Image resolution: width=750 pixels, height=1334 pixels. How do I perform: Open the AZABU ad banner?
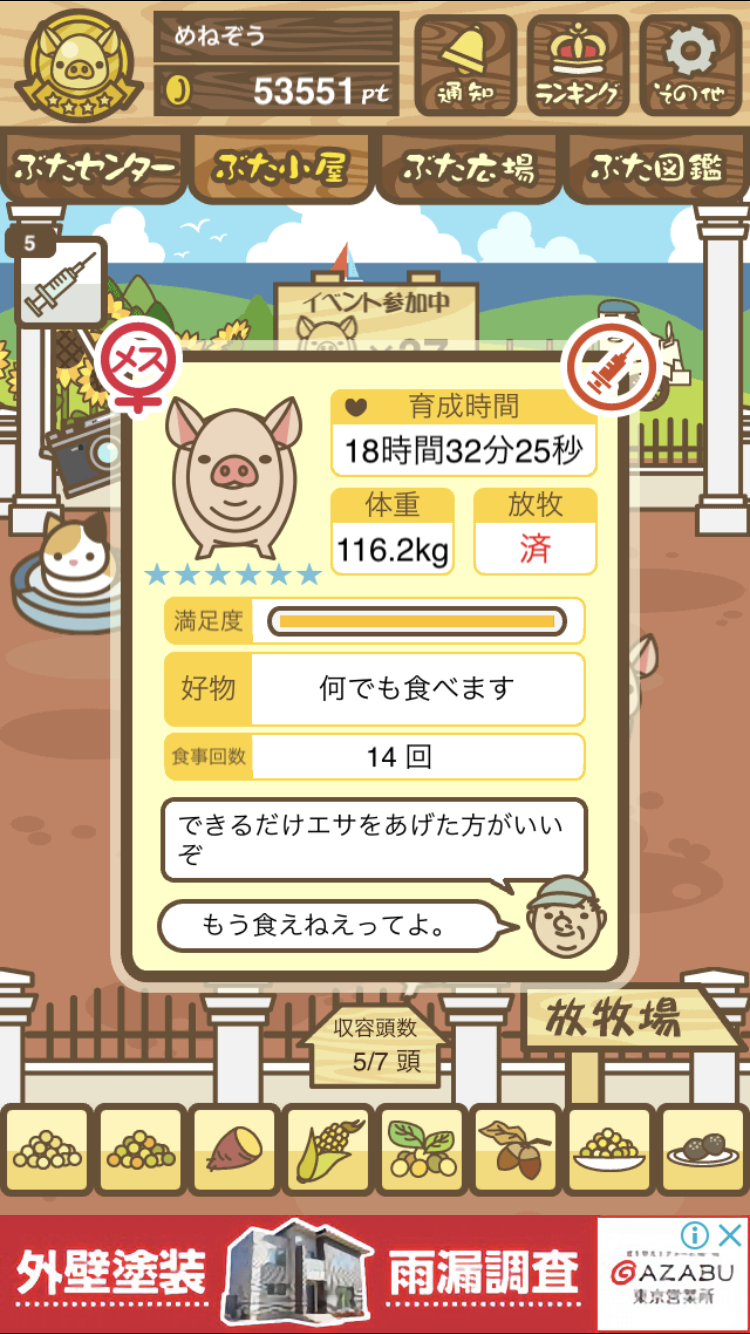tap(375, 1274)
